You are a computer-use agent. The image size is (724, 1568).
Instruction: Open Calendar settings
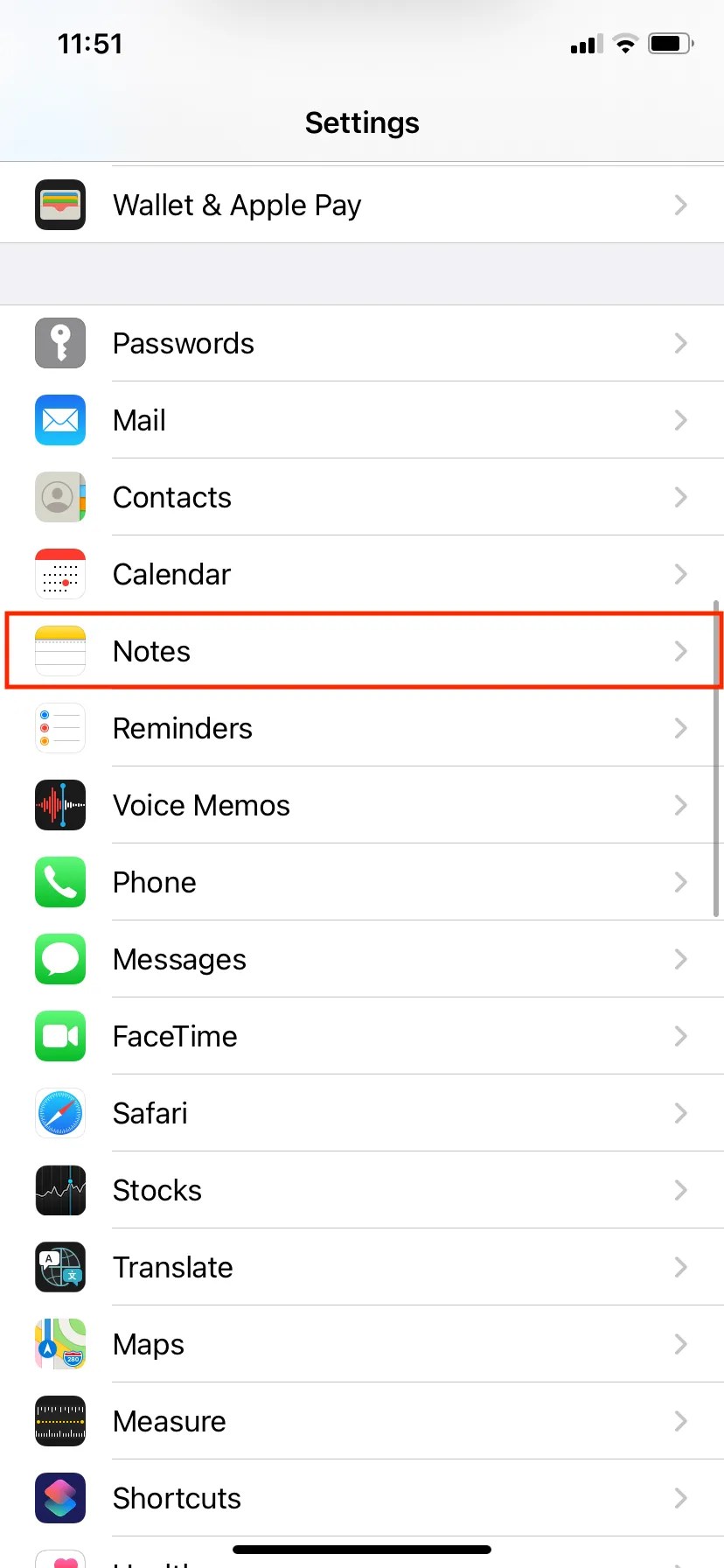(x=362, y=574)
